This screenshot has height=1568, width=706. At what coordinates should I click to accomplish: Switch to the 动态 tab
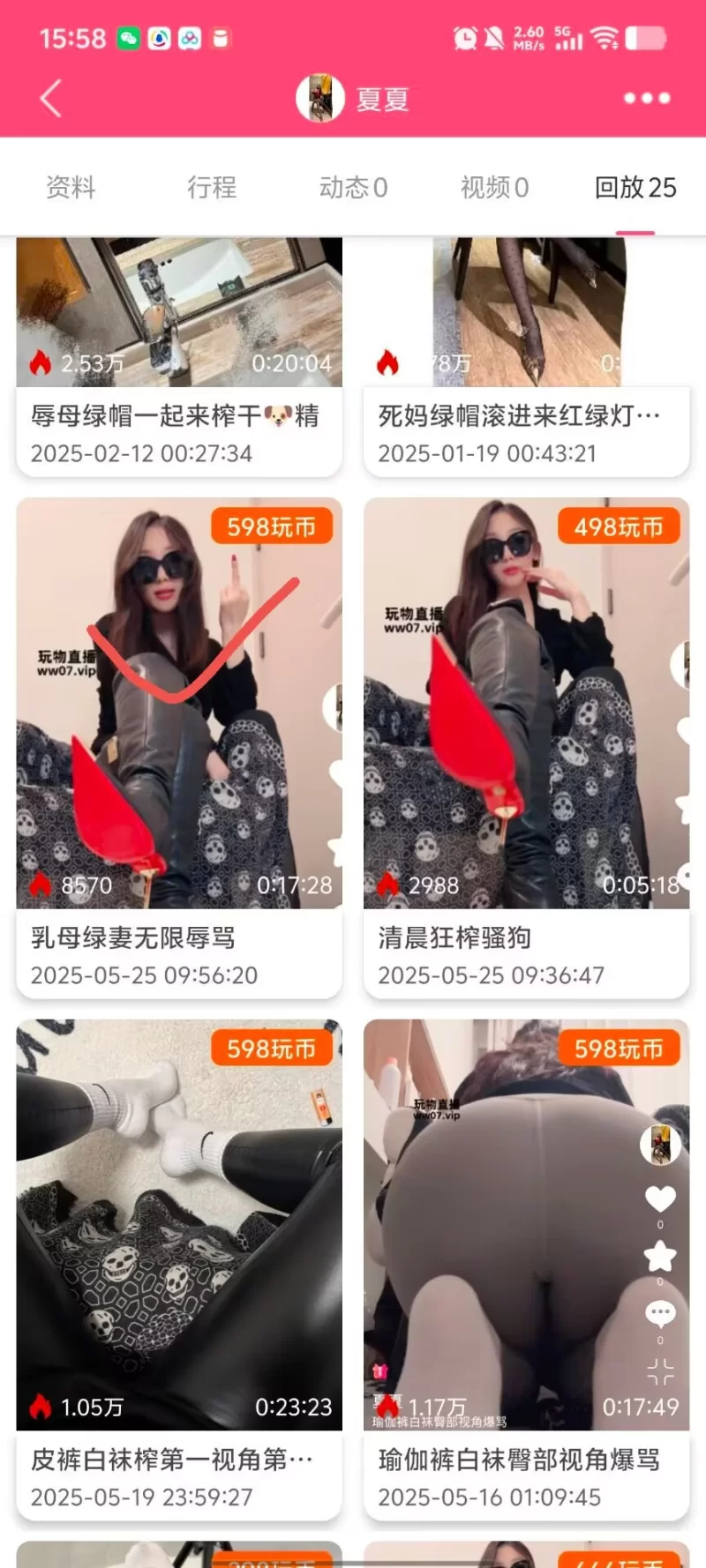click(x=353, y=187)
